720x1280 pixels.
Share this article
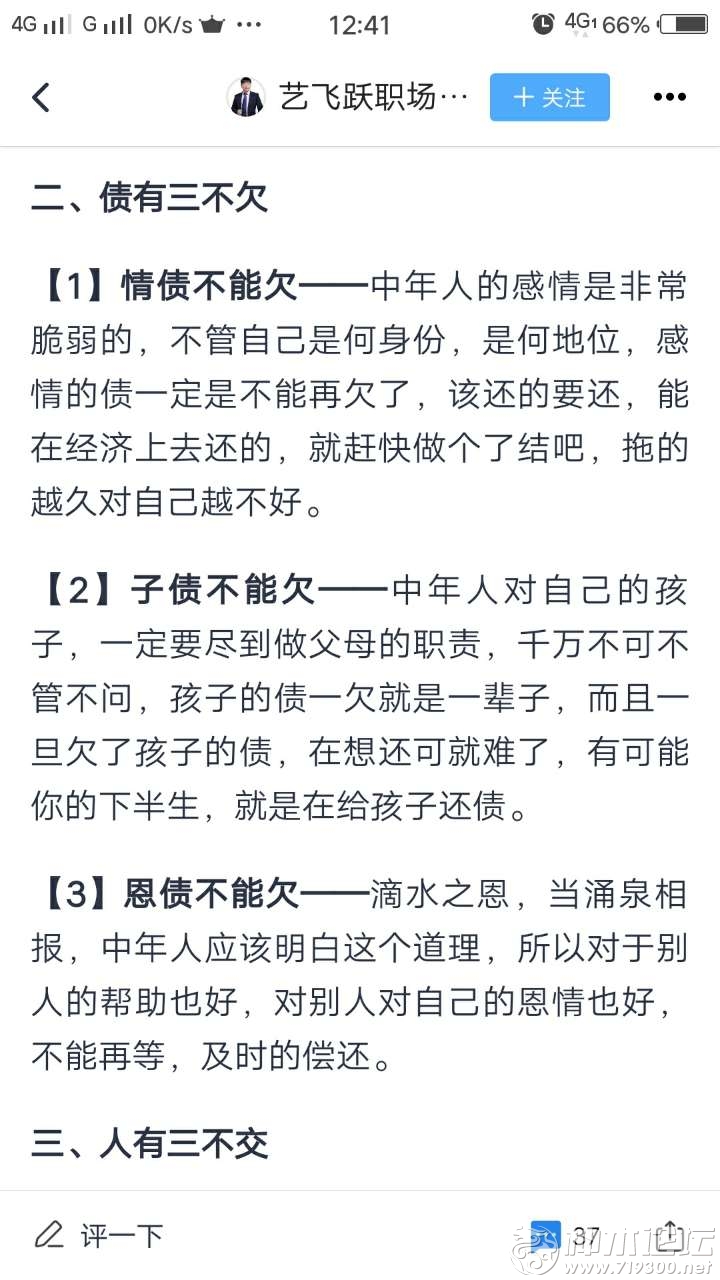[x=669, y=1235]
